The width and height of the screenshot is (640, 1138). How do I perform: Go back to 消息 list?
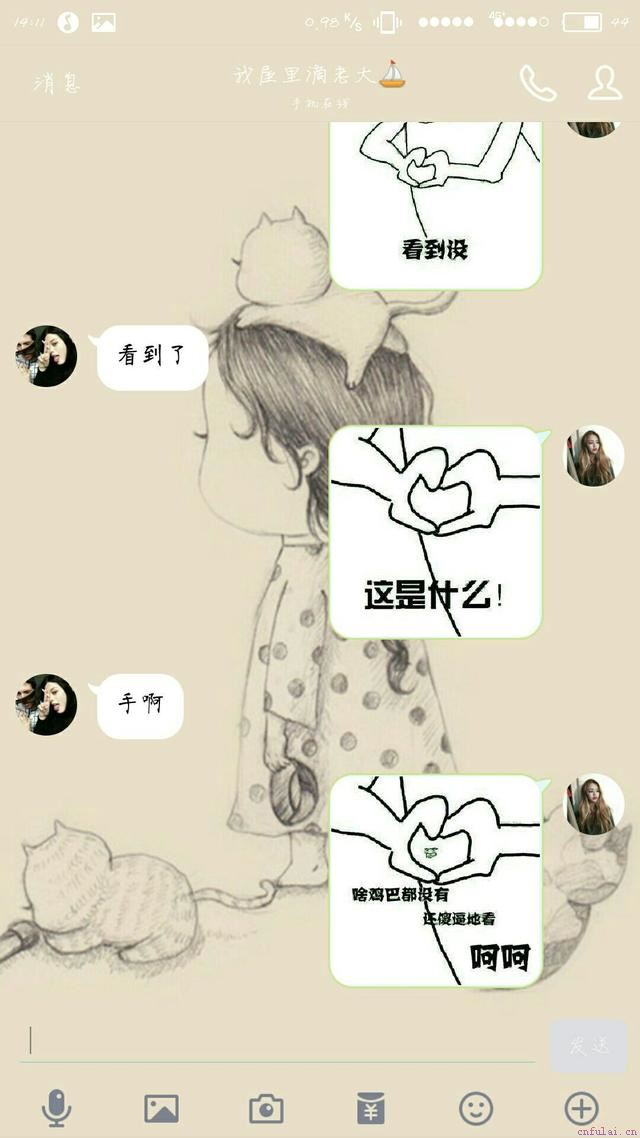point(56,83)
